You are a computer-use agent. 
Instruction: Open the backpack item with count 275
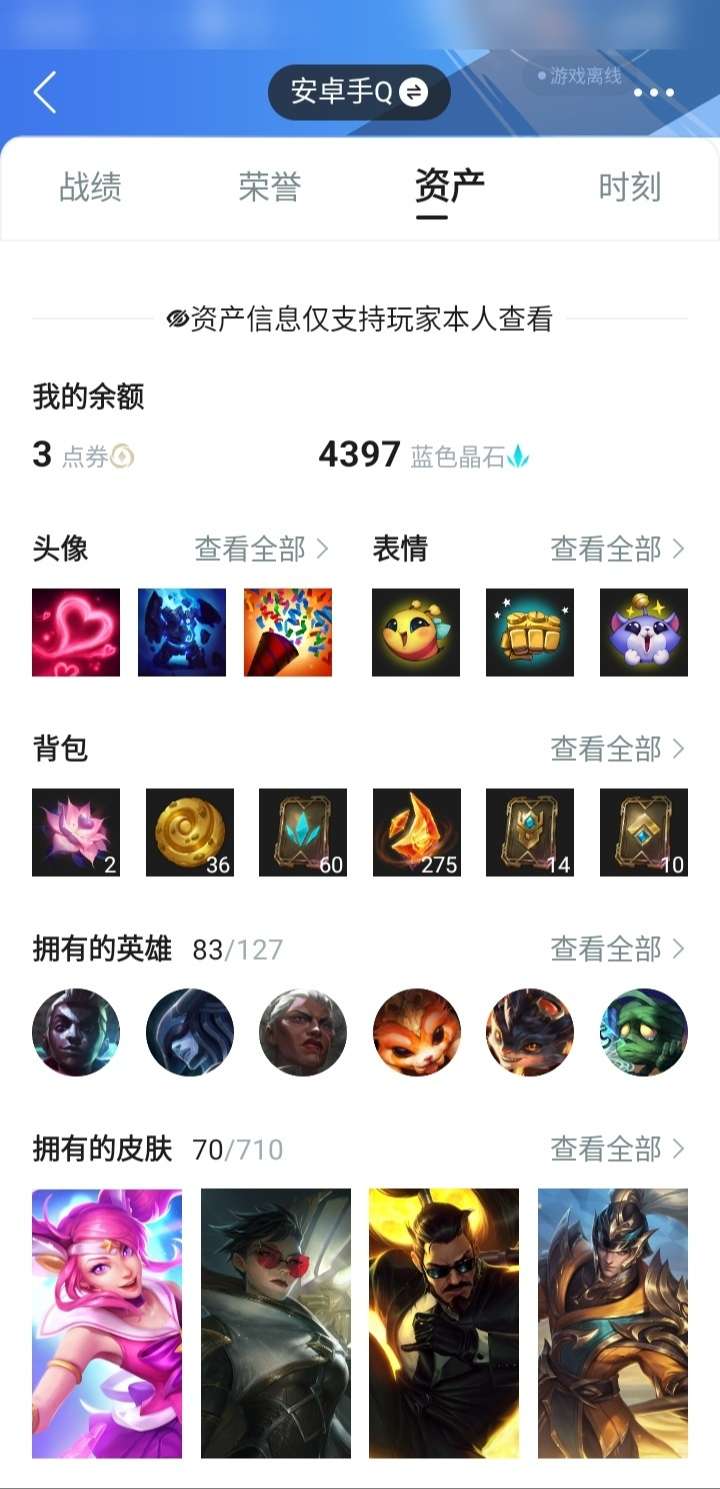(x=417, y=832)
